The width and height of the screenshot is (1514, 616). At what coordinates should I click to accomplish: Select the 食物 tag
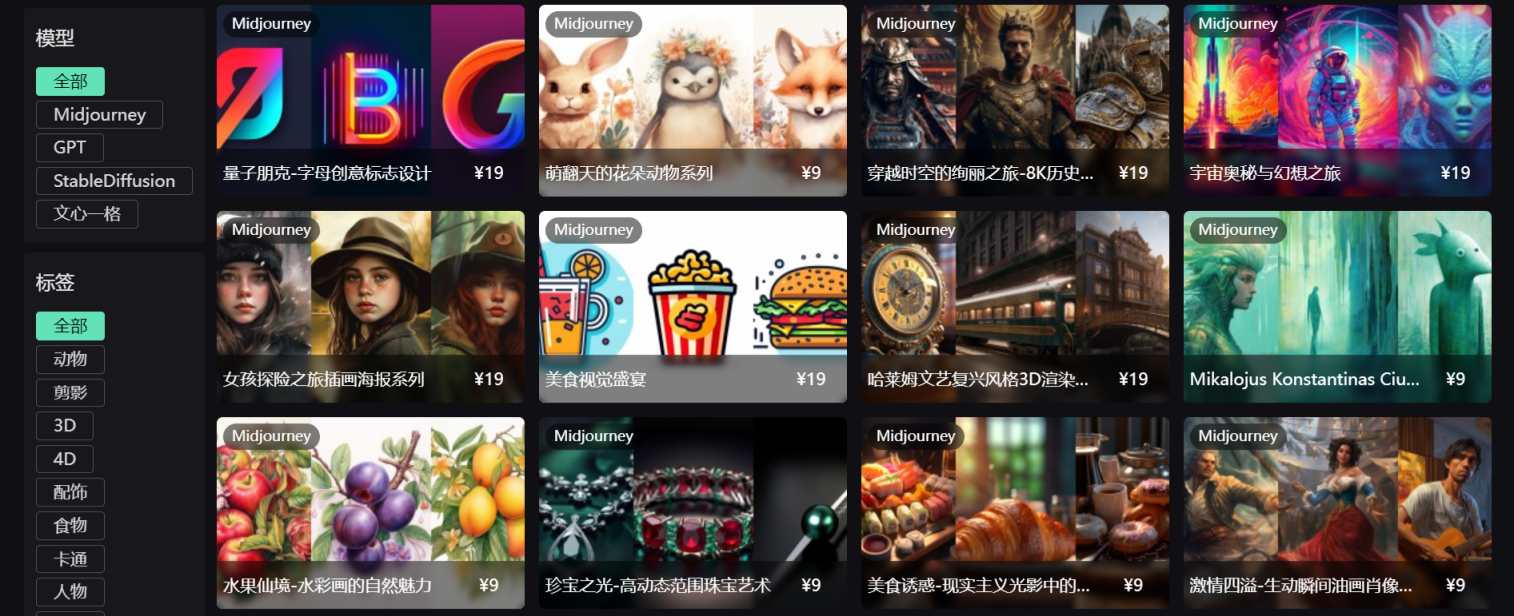pyautogui.click(x=70, y=525)
